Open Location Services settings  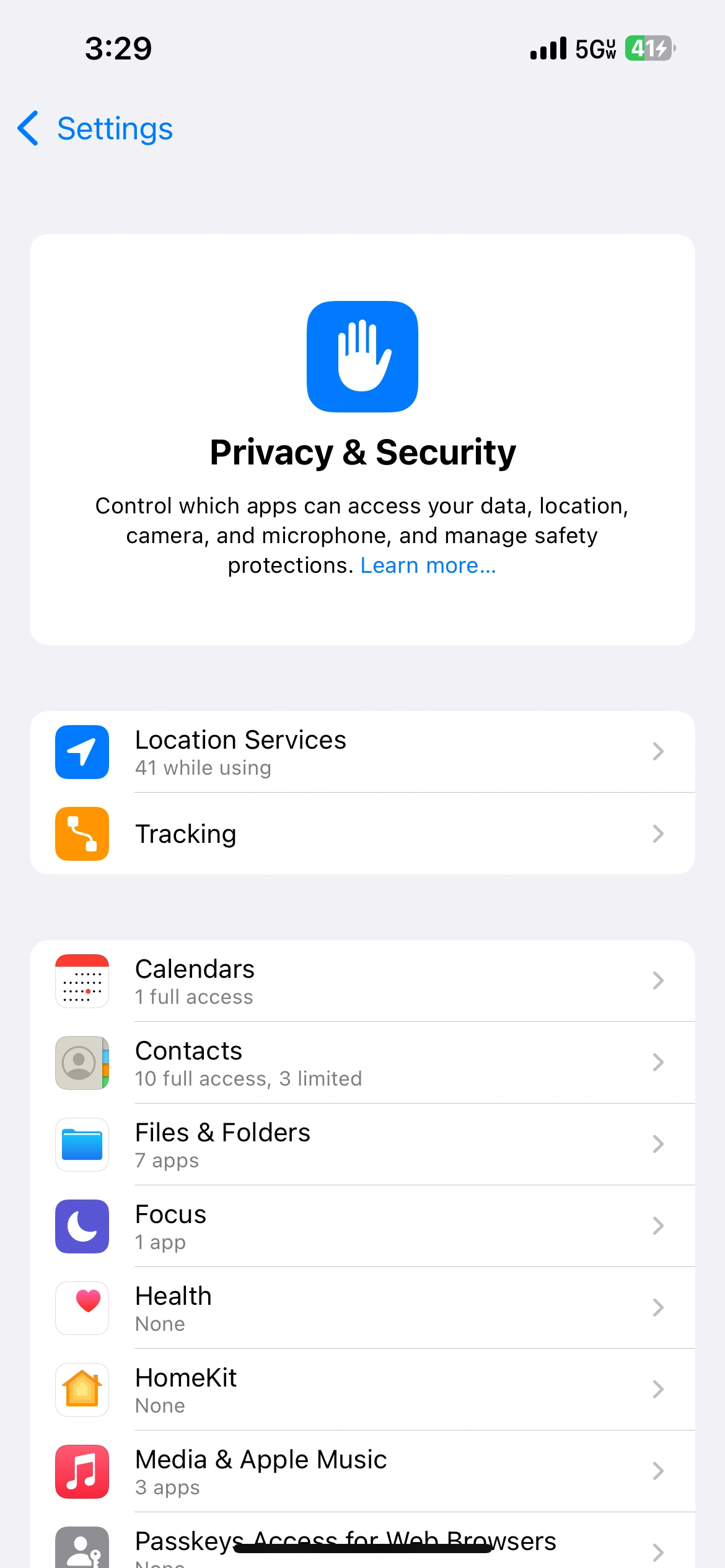[x=362, y=752]
